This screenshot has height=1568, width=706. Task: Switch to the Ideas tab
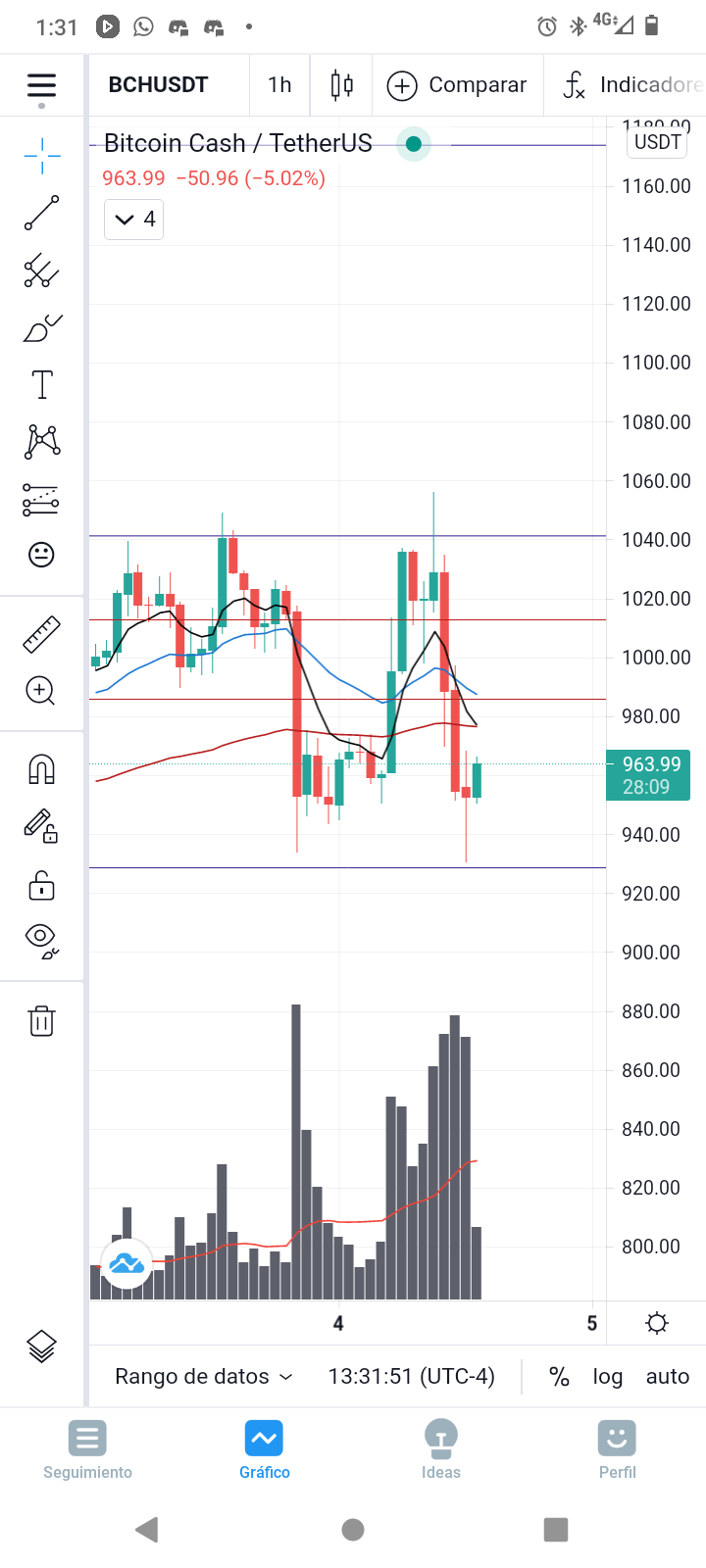pos(441,1450)
